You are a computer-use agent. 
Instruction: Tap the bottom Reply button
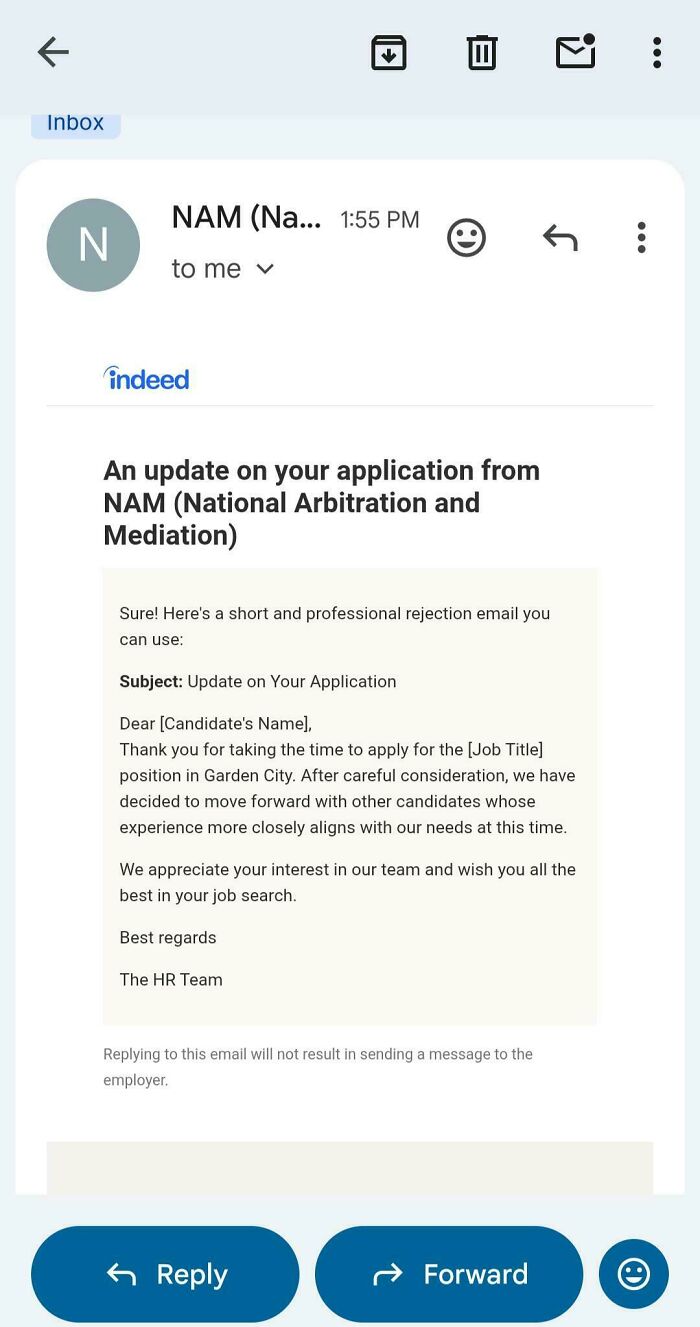click(165, 1274)
